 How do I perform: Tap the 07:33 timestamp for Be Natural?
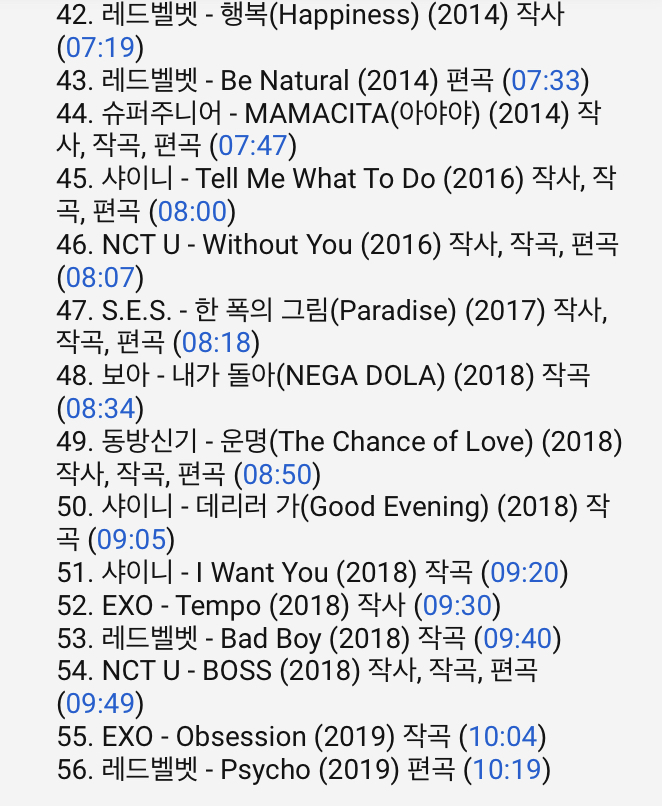pyautogui.click(x=545, y=80)
